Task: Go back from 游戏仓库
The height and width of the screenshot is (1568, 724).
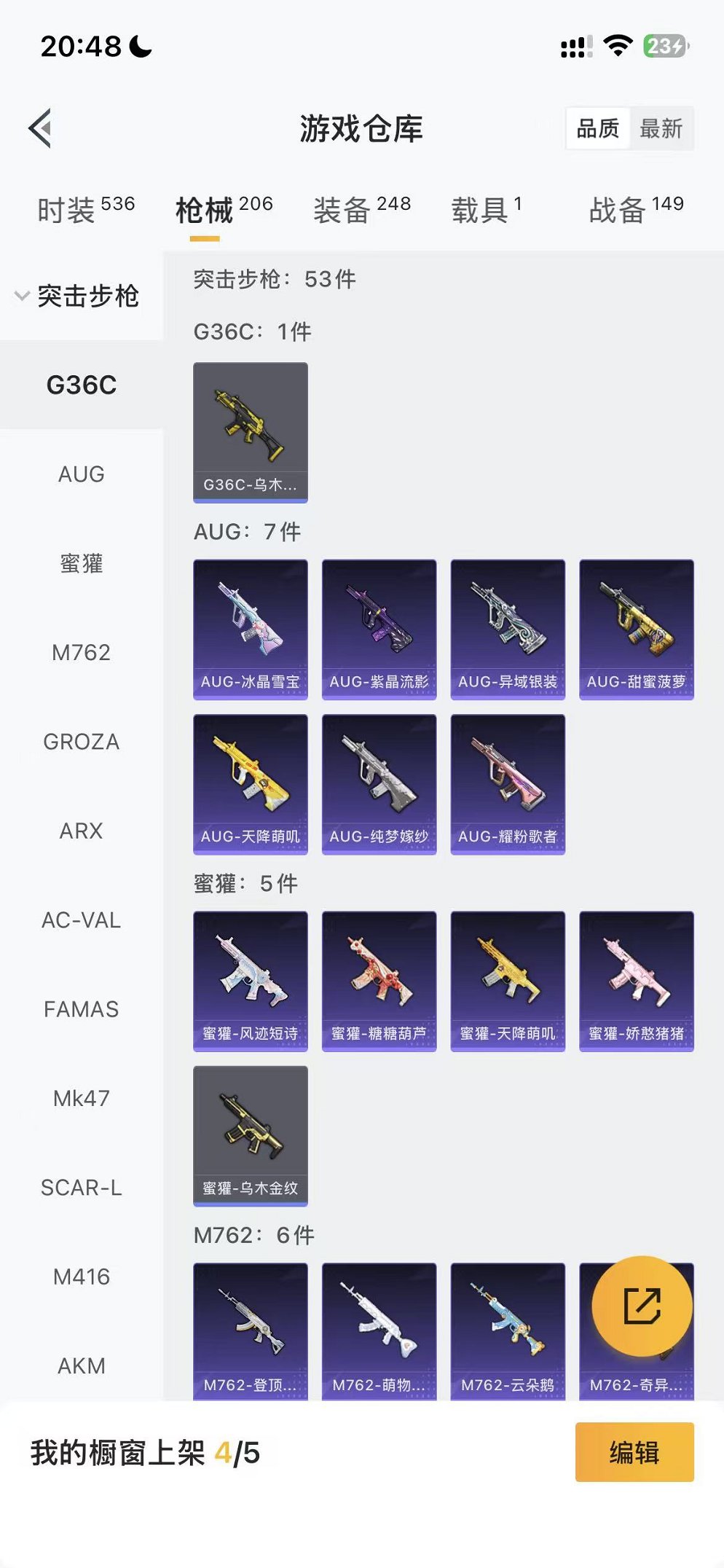Action: pos(41,128)
